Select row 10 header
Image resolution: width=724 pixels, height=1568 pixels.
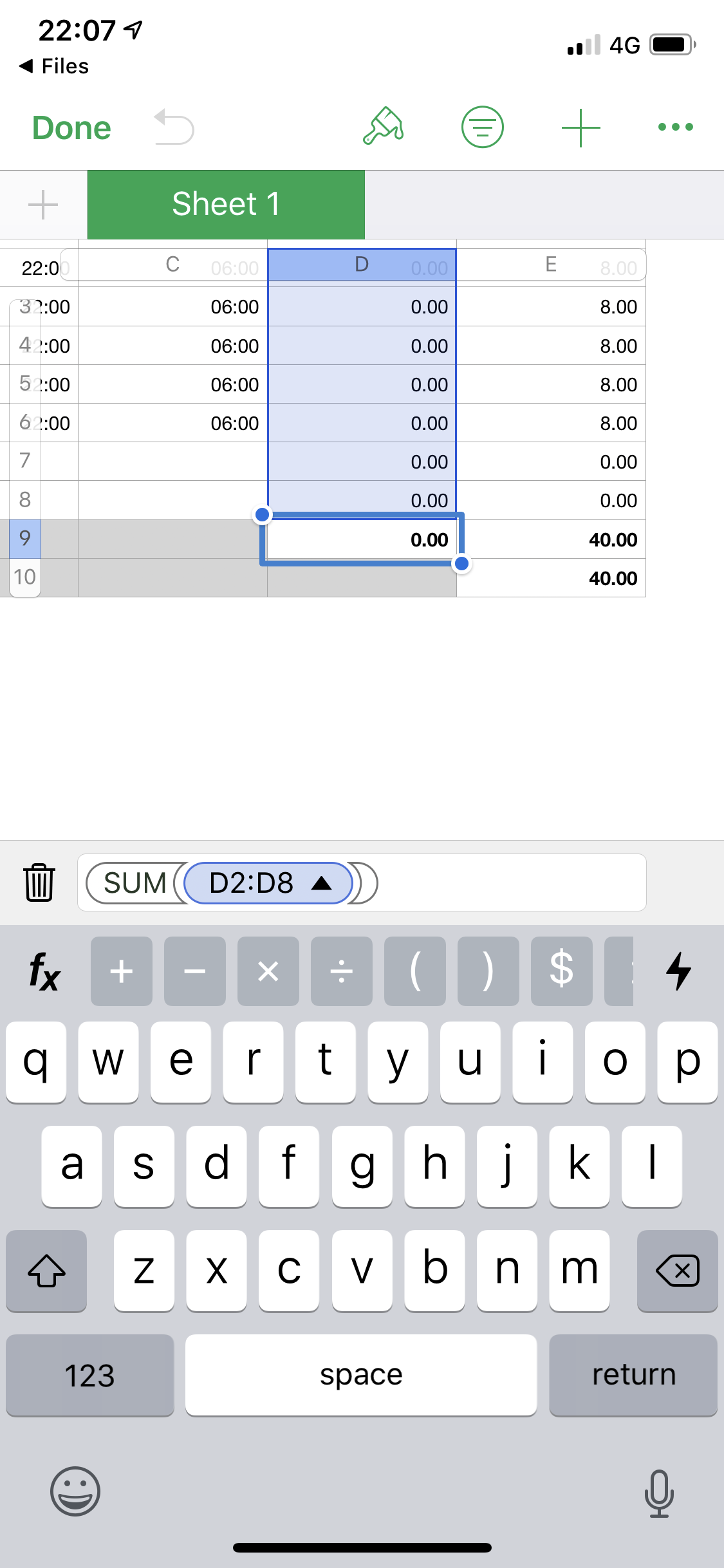pos(24,577)
